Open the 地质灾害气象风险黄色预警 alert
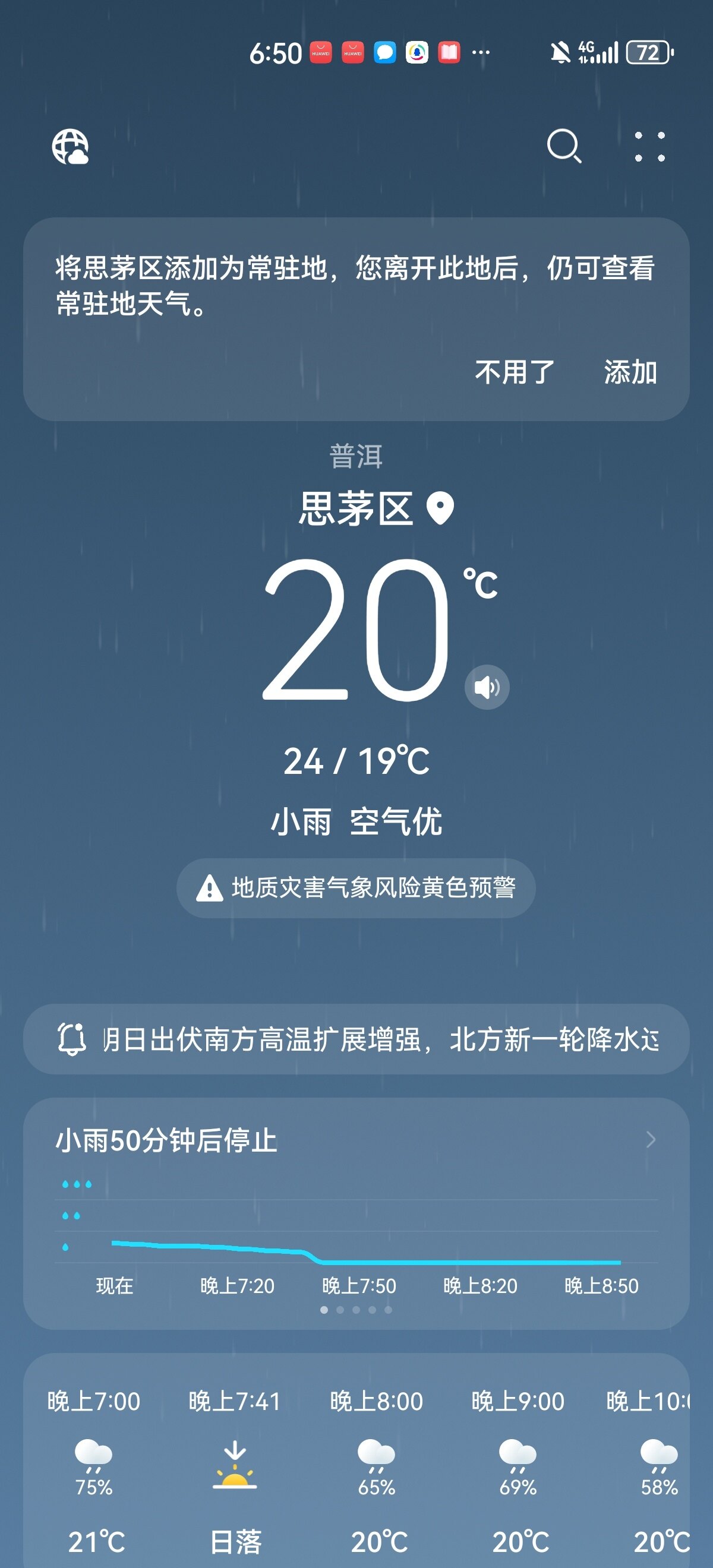 pyautogui.click(x=356, y=887)
